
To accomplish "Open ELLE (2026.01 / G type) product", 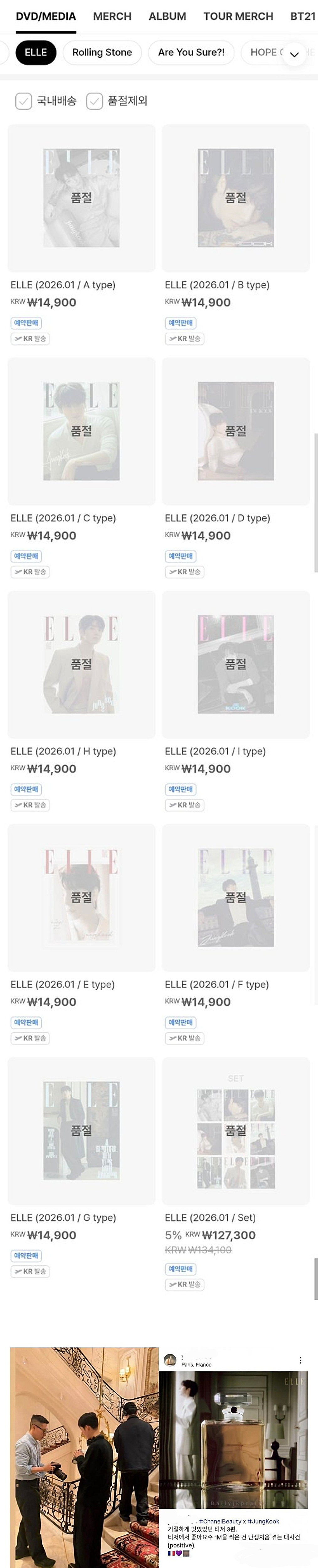I will coord(81,1131).
